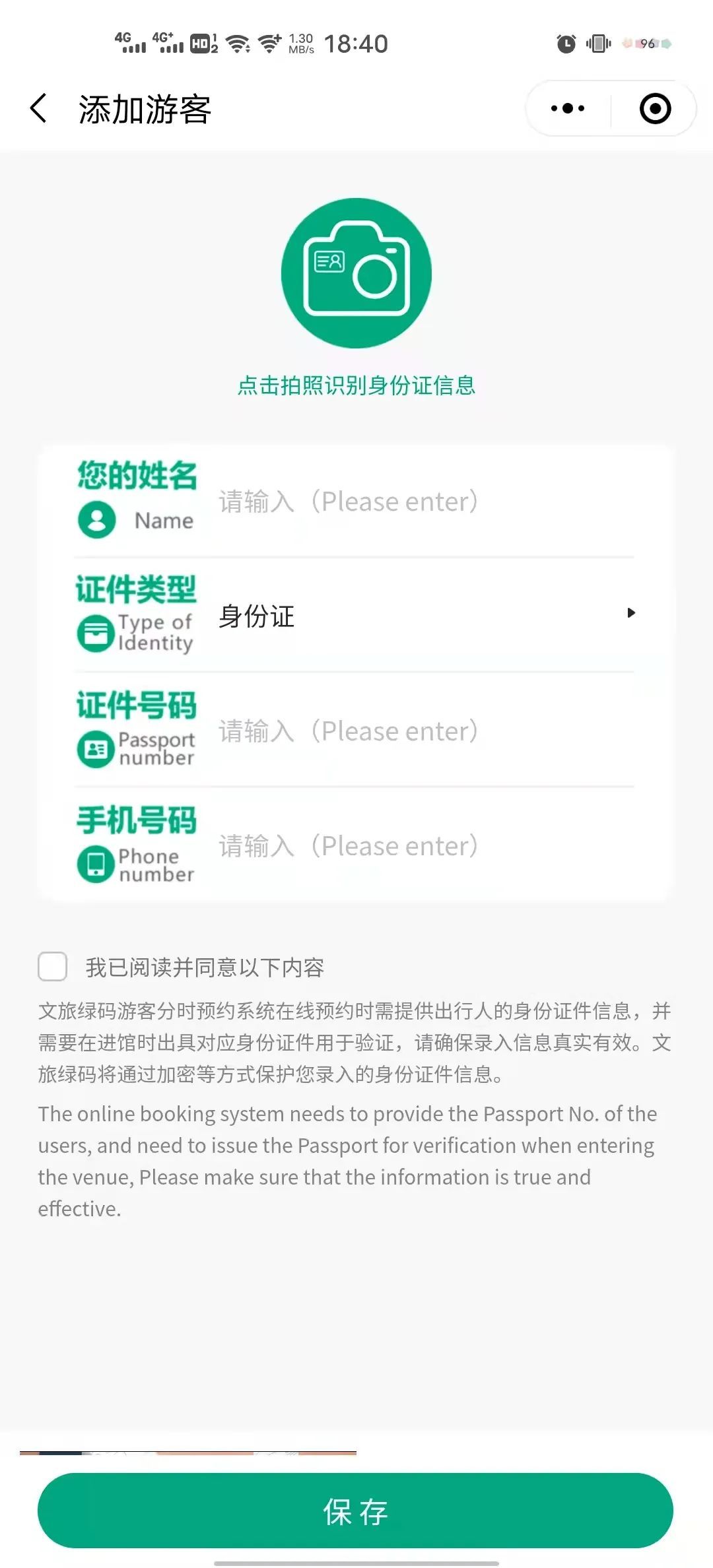Focus the 证件号码 Passport number field
The height and width of the screenshot is (1568, 713).
pyautogui.click(x=423, y=731)
